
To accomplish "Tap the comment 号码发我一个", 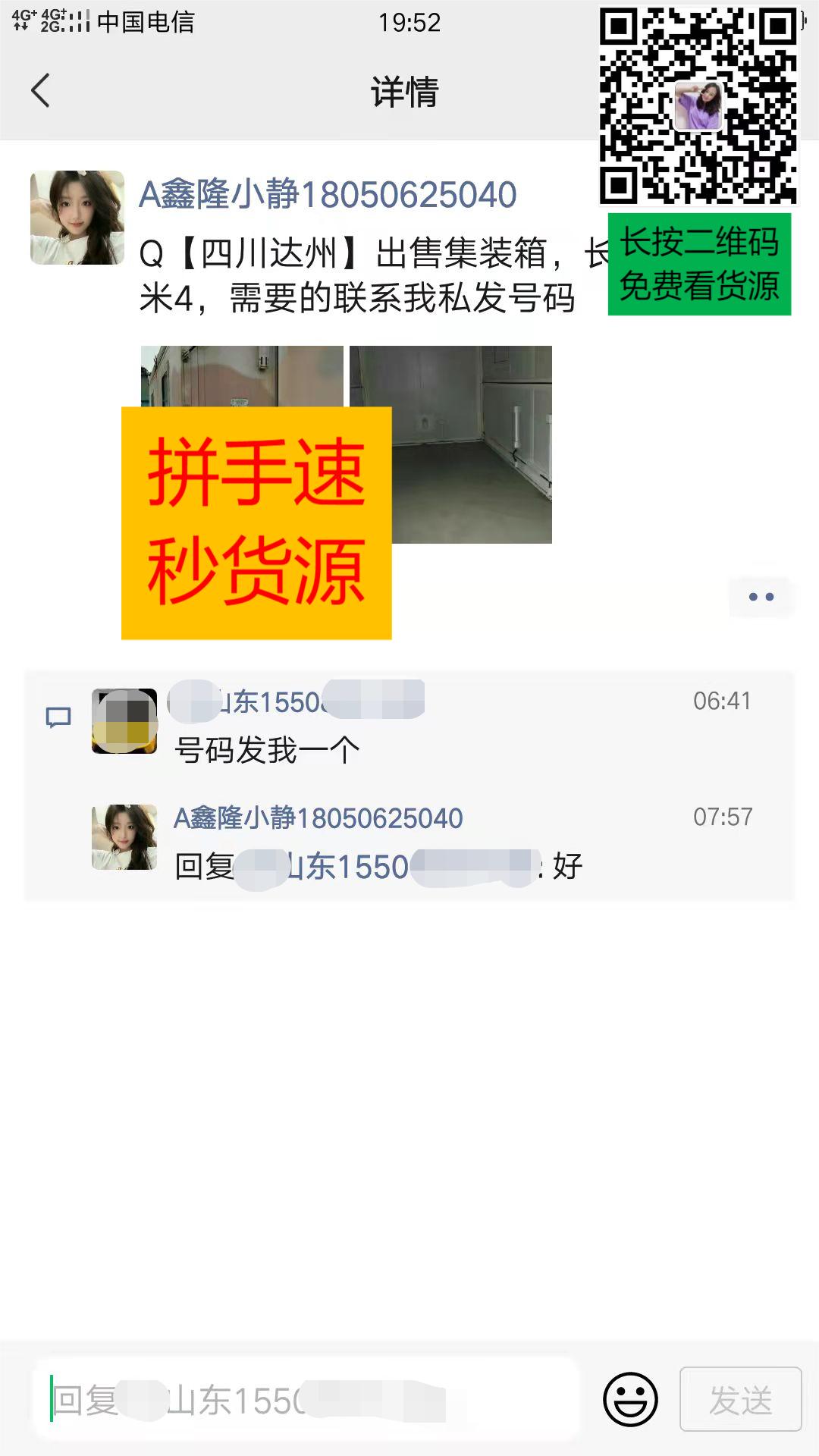I will [267, 751].
